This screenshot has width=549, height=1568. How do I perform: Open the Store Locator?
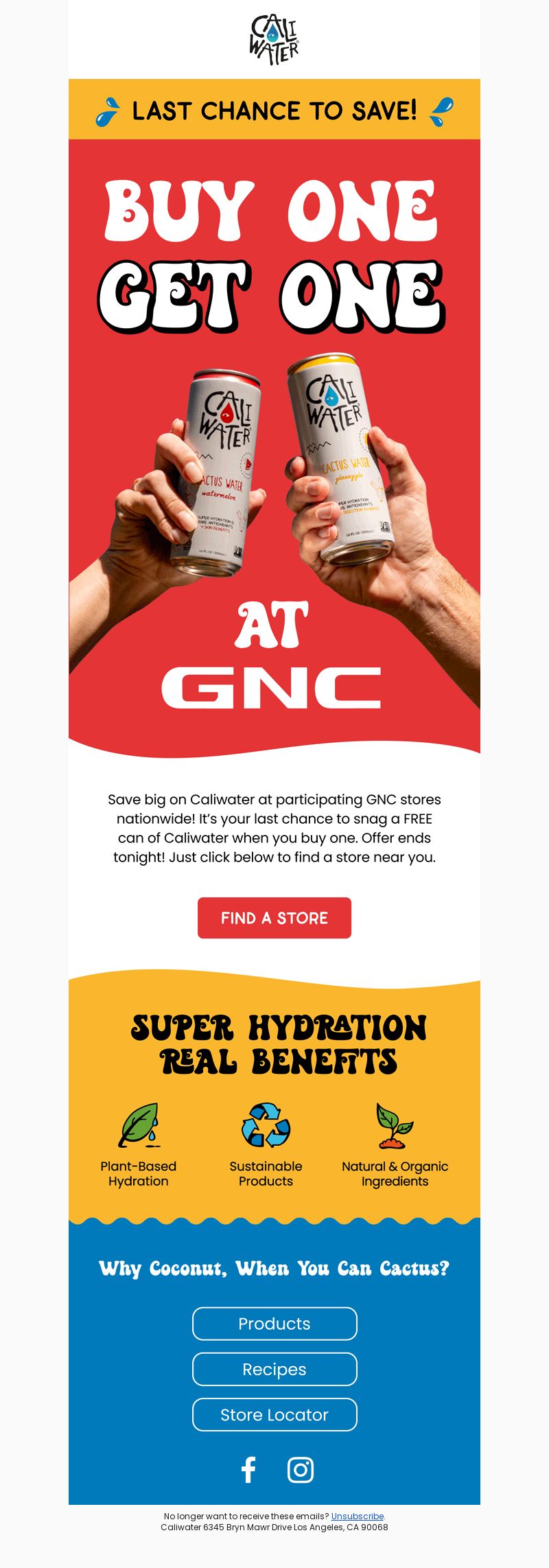tap(274, 1414)
